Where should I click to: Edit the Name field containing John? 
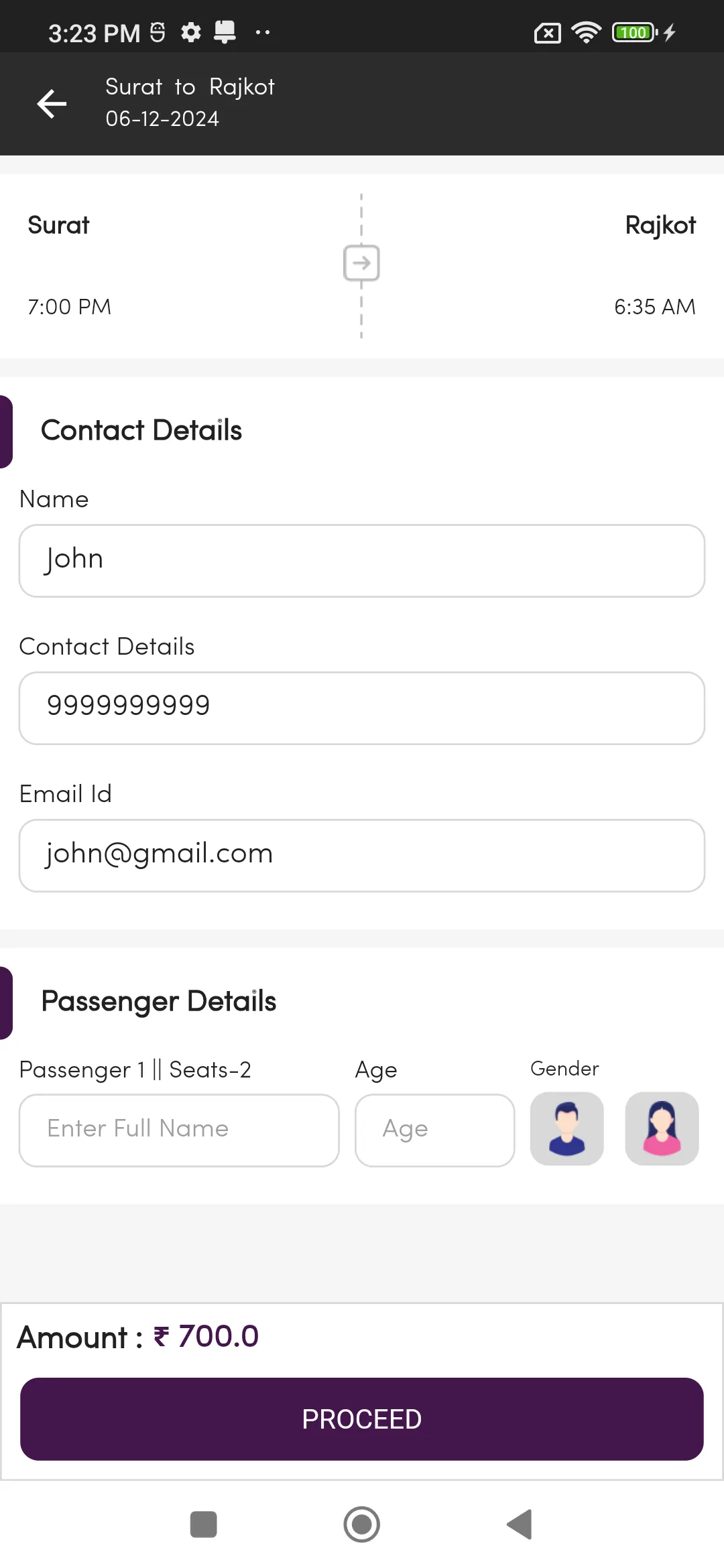[x=362, y=560]
